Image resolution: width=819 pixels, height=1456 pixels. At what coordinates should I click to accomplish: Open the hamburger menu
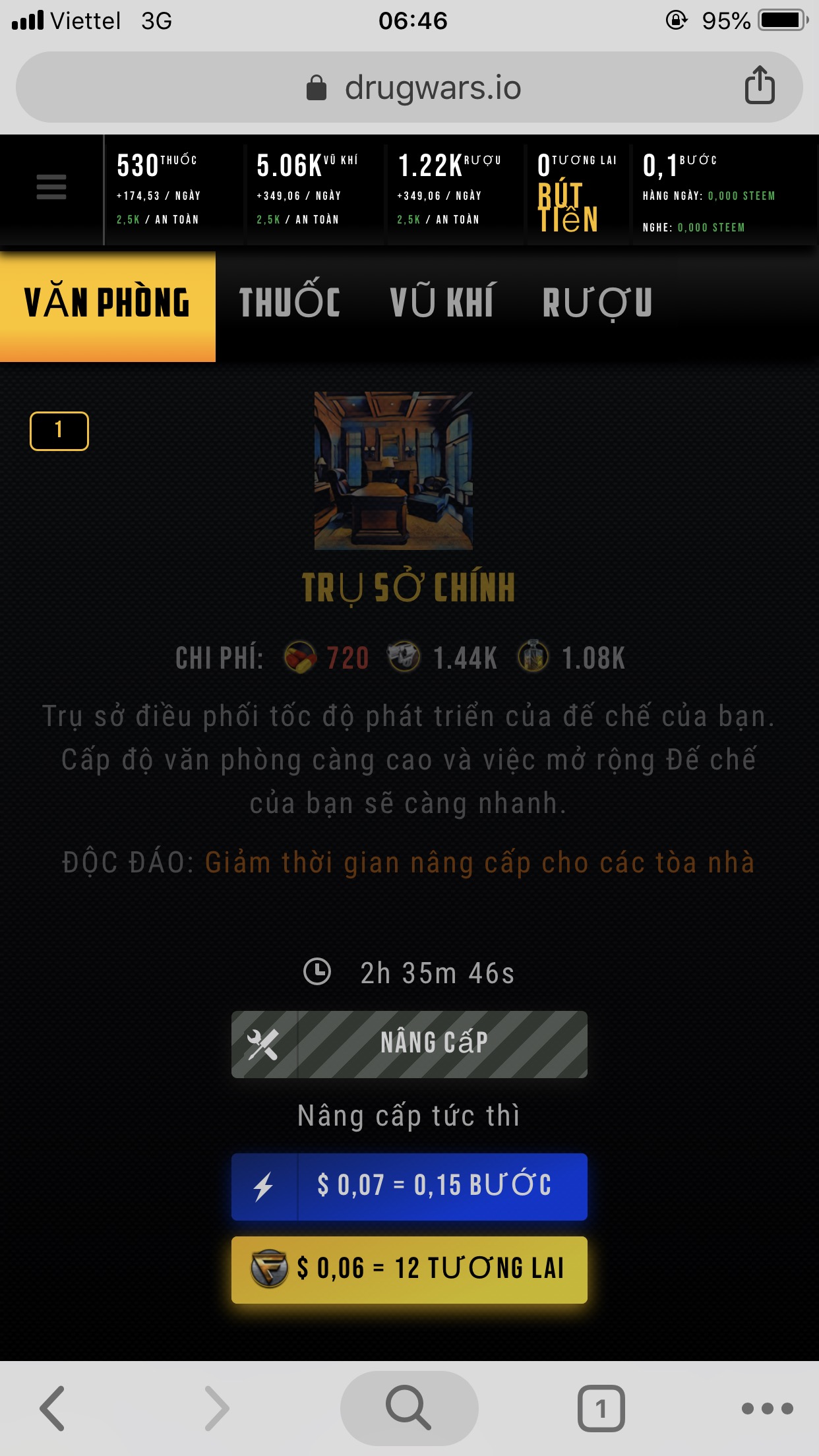pyautogui.click(x=51, y=187)
